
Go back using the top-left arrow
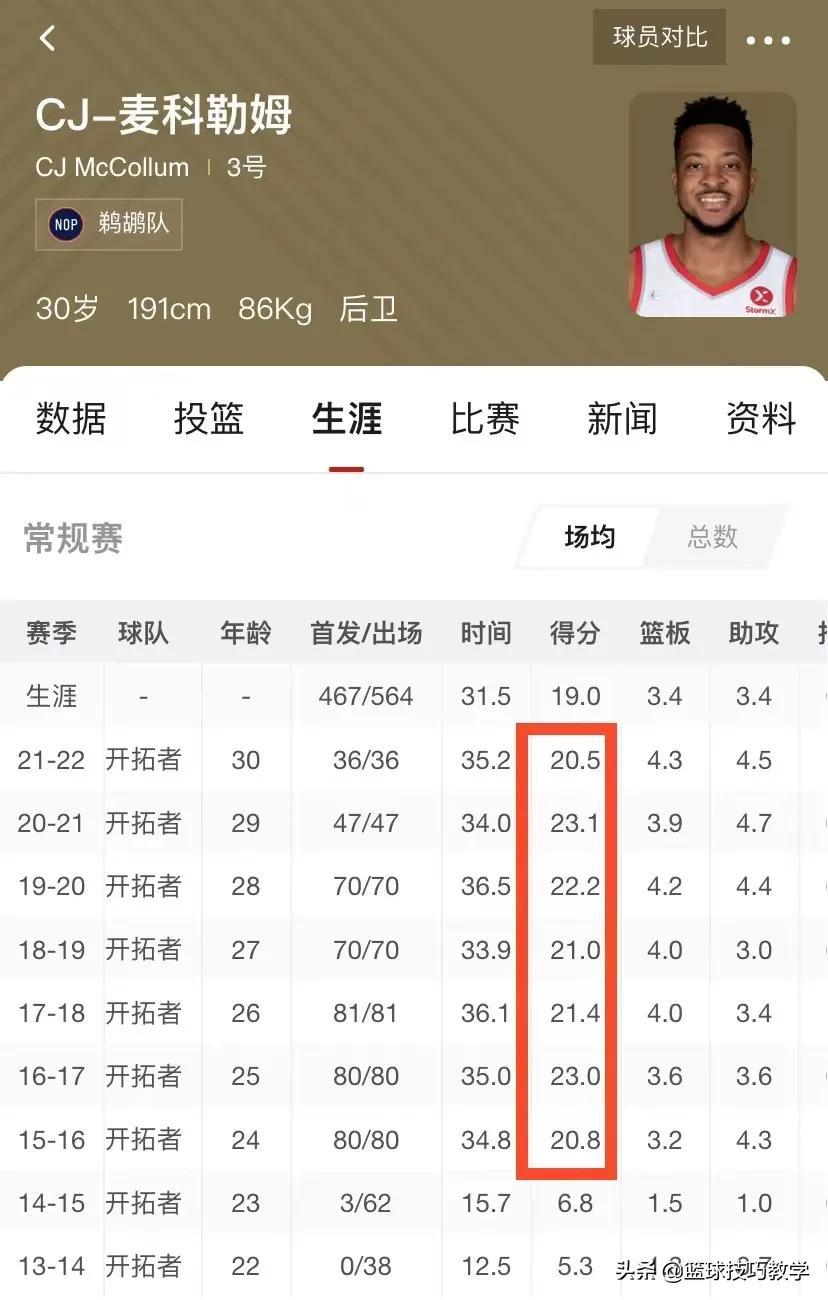(47, 39)
